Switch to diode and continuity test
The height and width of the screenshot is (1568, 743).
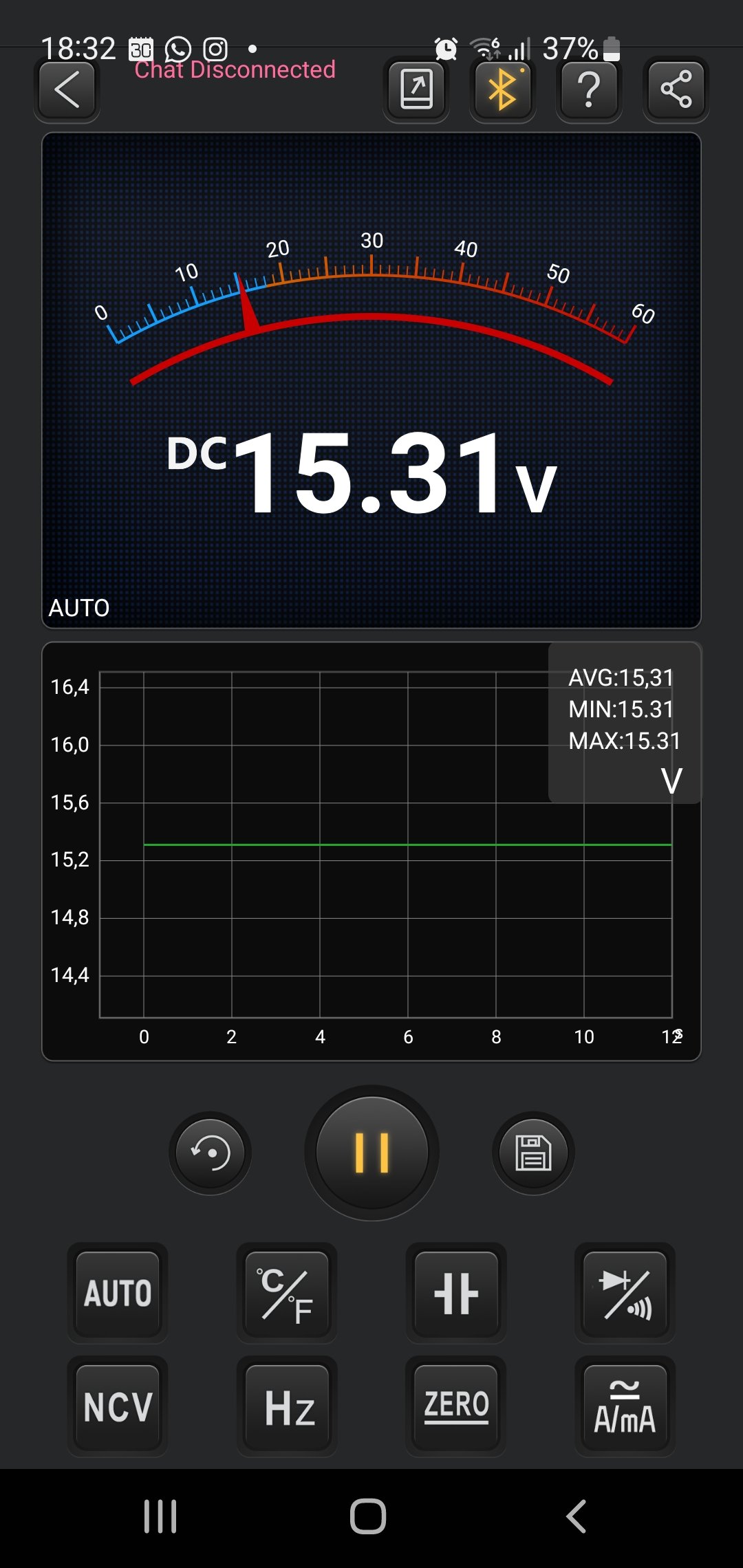tap(625, 1293)
